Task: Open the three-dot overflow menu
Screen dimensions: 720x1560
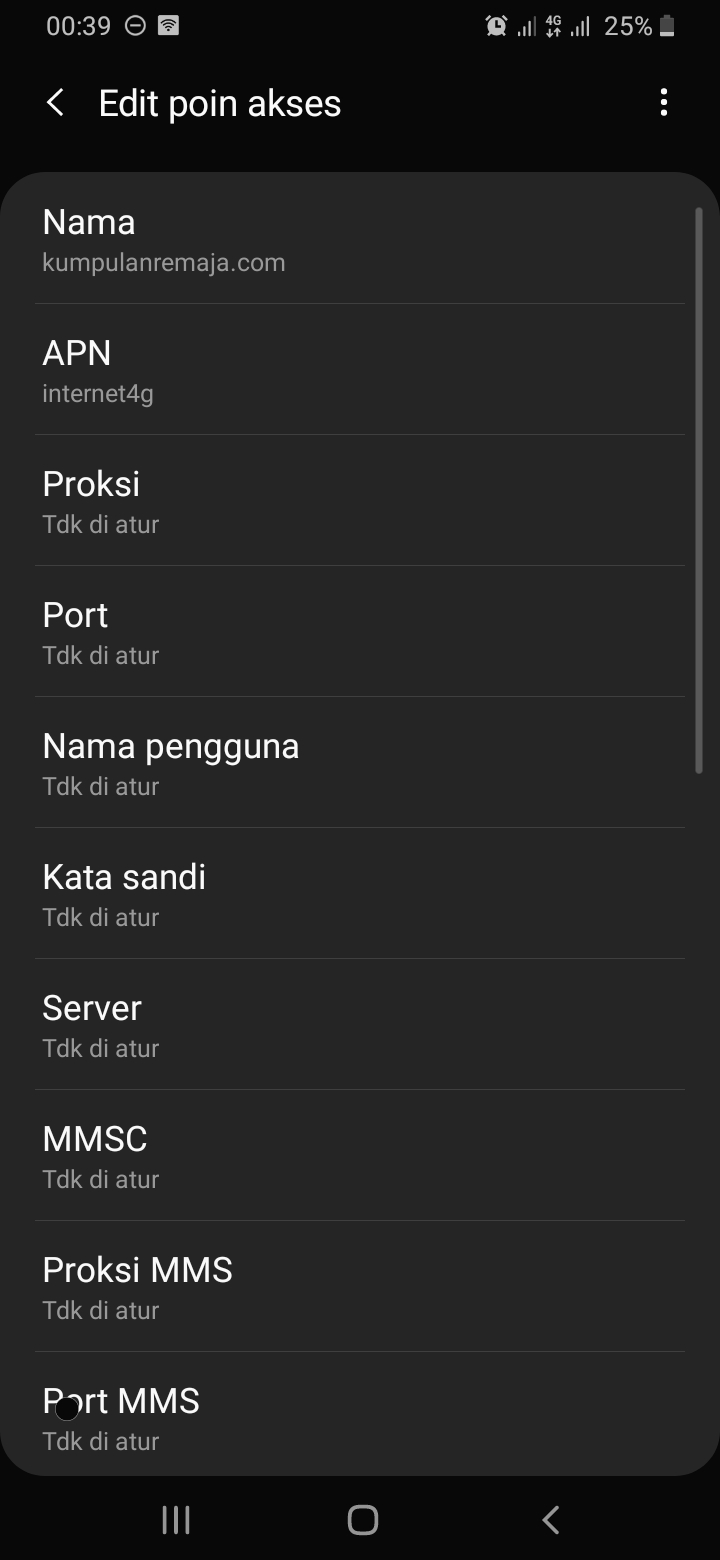Action: point(663,103)
